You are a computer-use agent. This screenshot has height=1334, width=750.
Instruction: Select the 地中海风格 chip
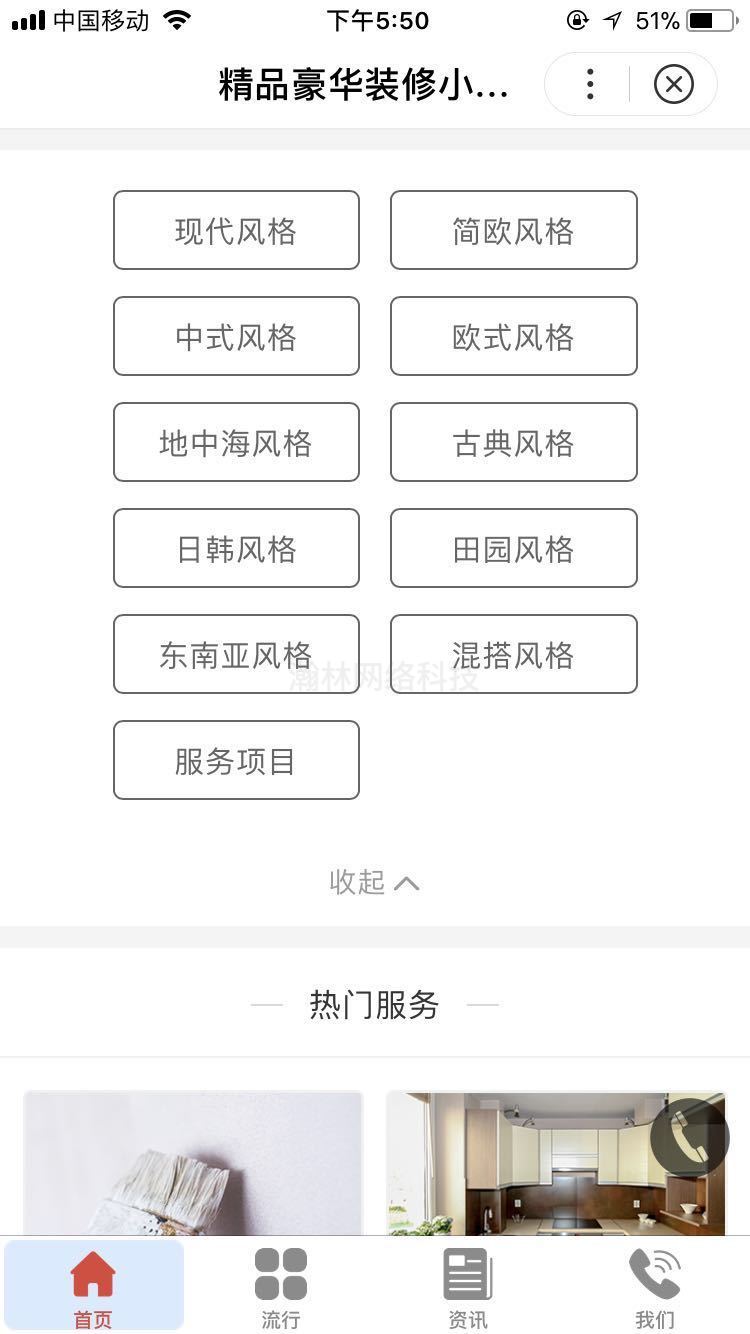point(236,443)
